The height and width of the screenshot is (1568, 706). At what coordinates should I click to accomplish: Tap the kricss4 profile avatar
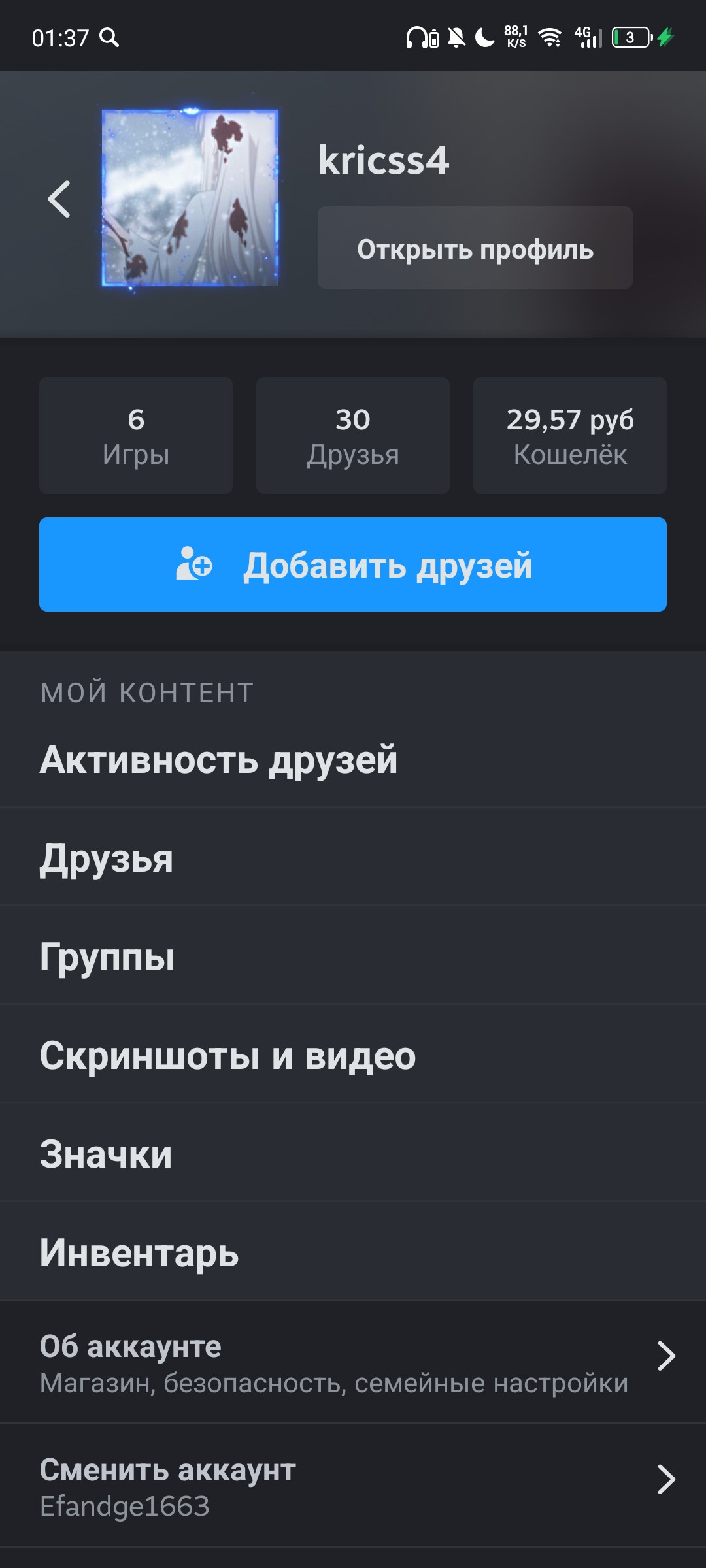190,198
